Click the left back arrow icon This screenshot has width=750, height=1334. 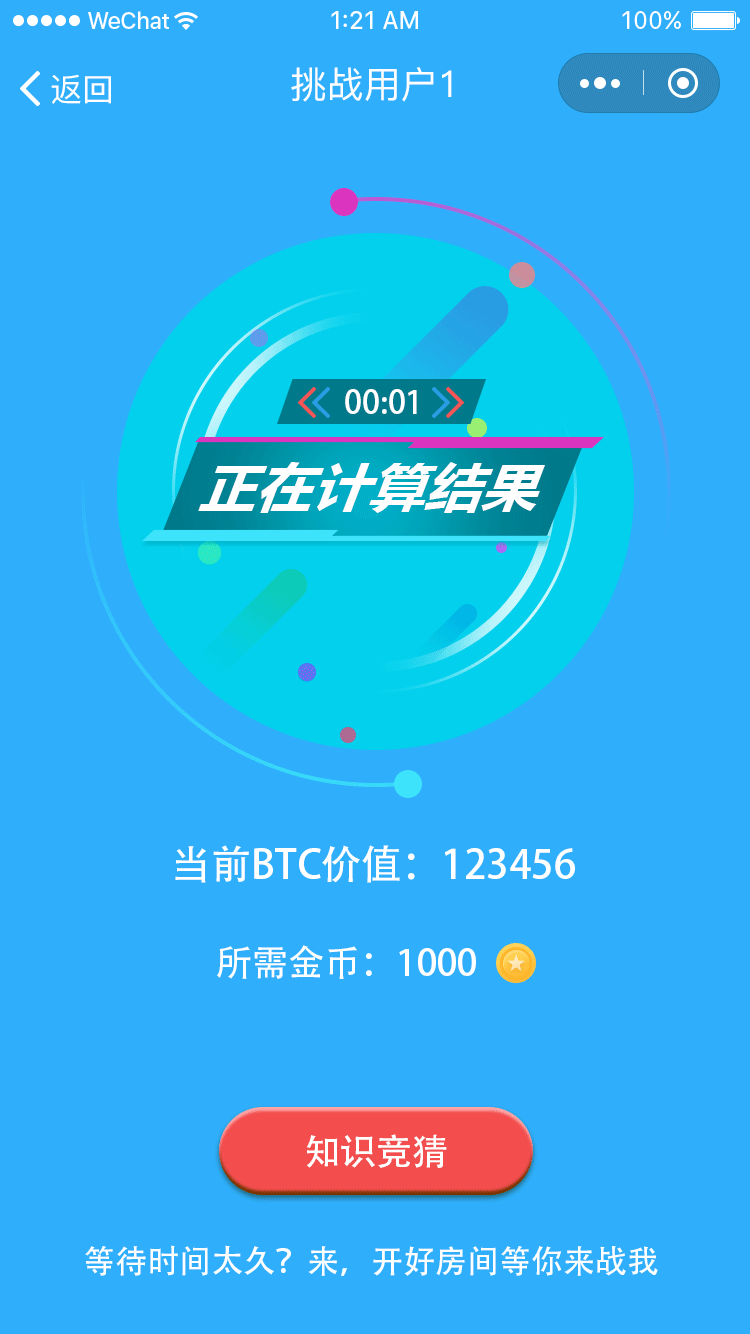[31, 89]
